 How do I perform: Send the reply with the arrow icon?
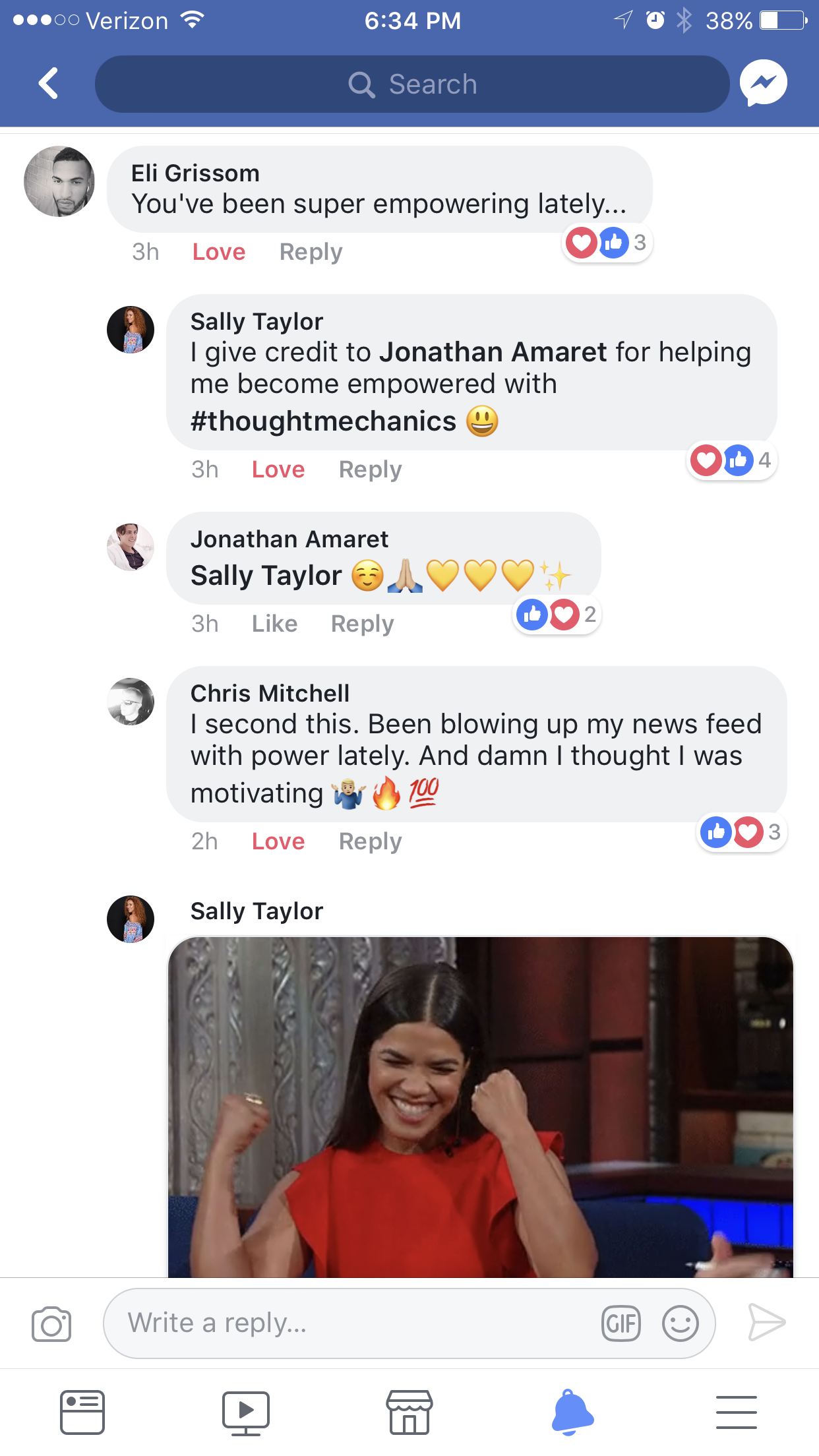tap(767, 1322)
